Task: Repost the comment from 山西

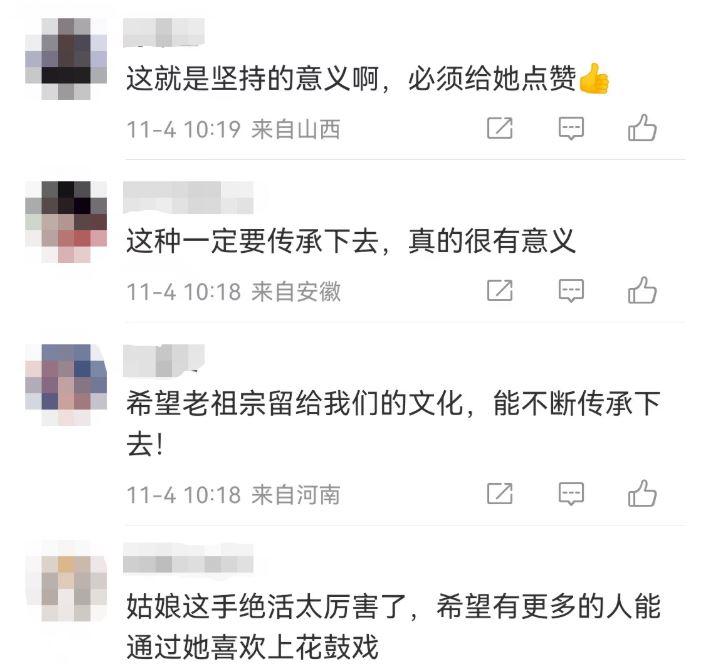Action: pos(500,128)
